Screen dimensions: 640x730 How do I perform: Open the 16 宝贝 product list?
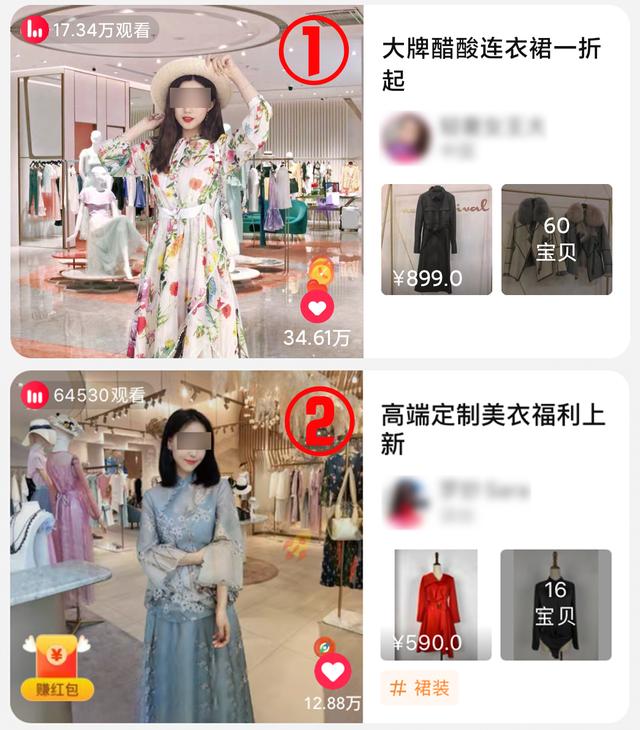pos(556,604)
